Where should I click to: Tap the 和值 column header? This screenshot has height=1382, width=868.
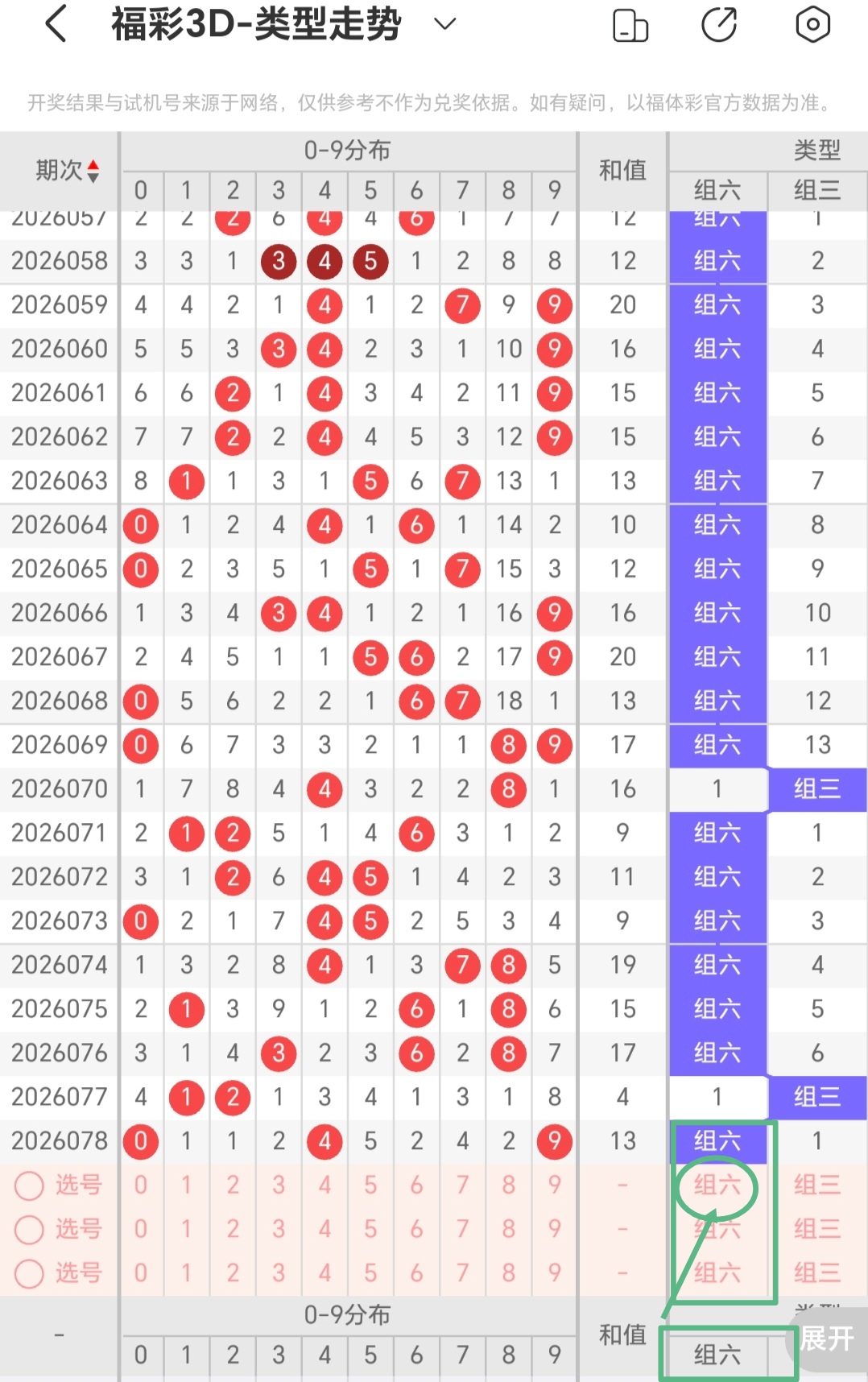pos(622,170)
